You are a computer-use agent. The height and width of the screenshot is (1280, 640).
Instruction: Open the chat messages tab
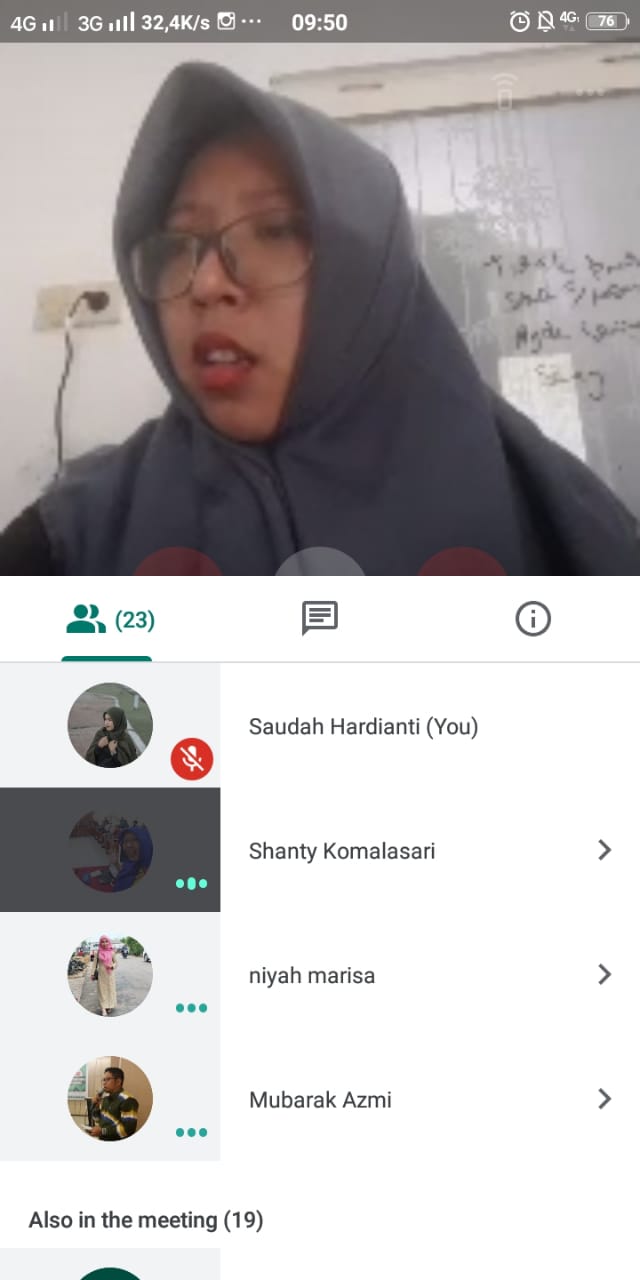[320, 620]
